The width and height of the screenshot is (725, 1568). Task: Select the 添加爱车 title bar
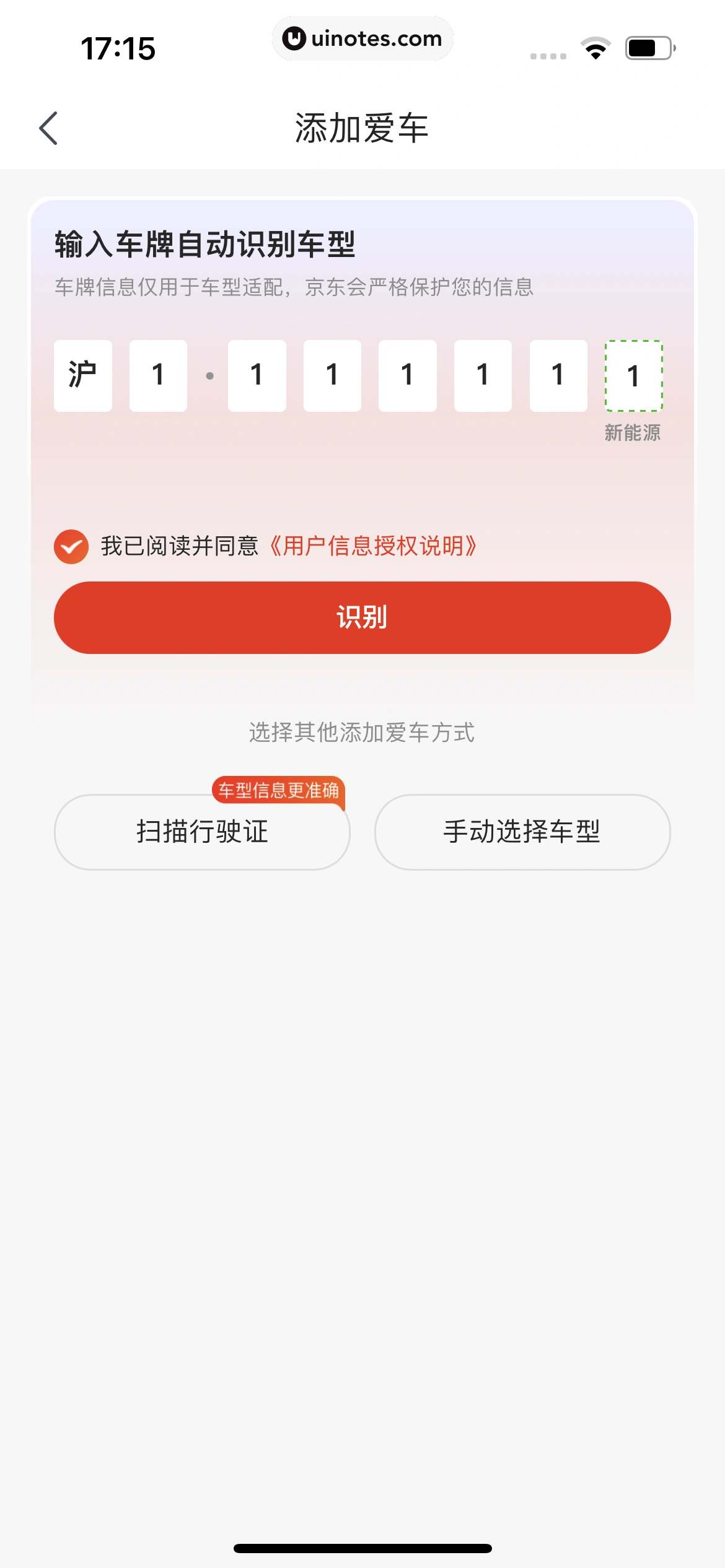tap(362, 128)
